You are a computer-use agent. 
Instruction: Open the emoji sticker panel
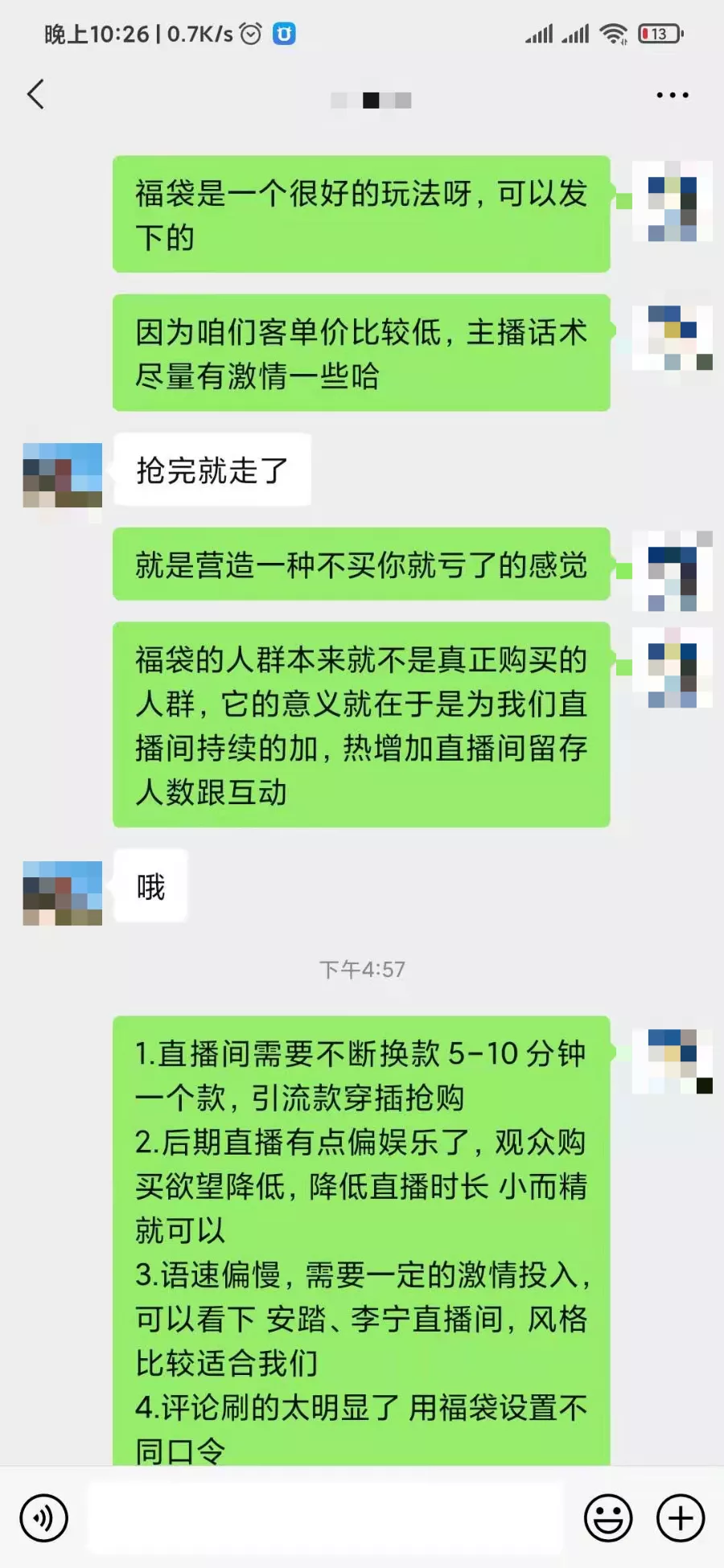608,1518
